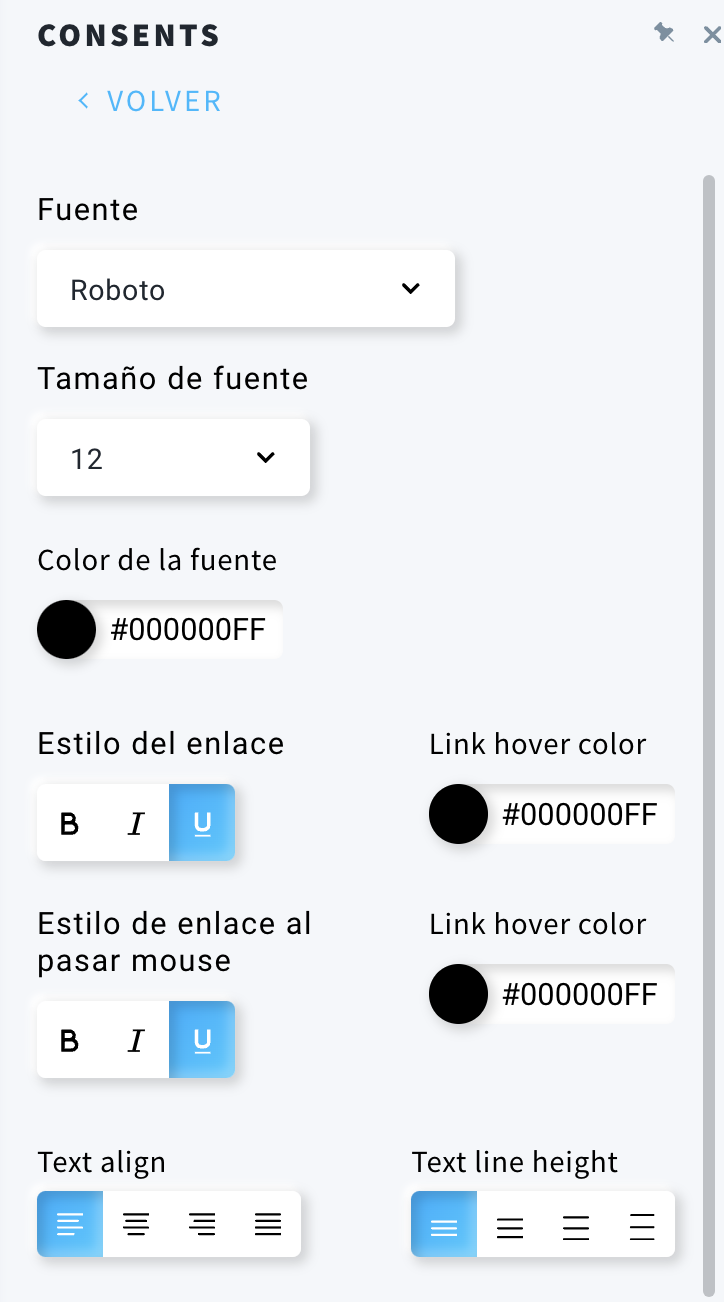
Task: Close the Consents panel
Action: pyautogui.click(x=712, y=35)
